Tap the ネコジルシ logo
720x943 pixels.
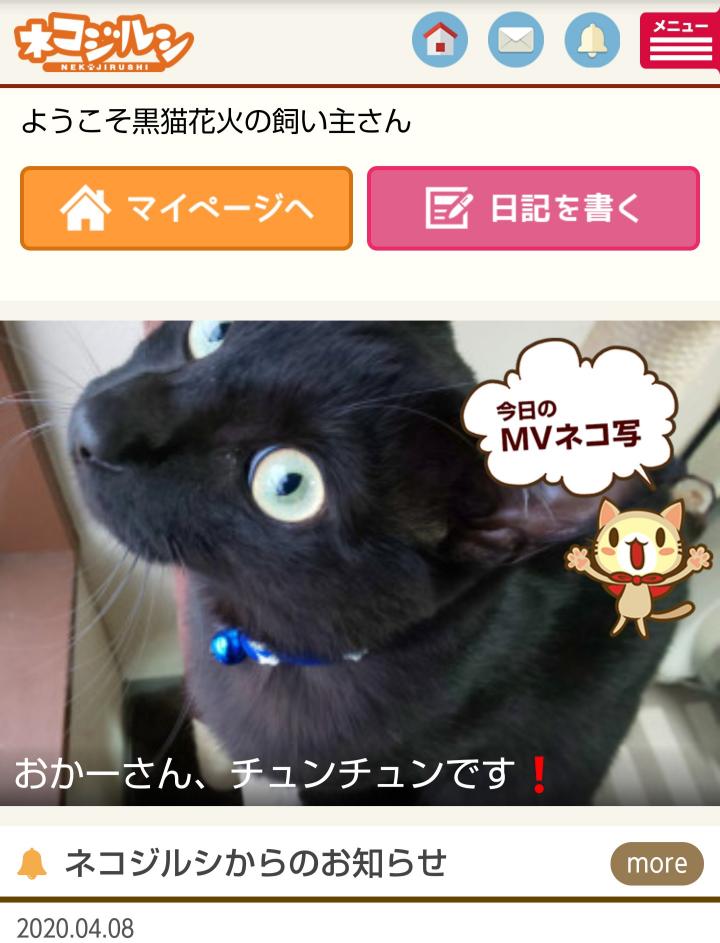pyautogui.click(x=103, y=42)
